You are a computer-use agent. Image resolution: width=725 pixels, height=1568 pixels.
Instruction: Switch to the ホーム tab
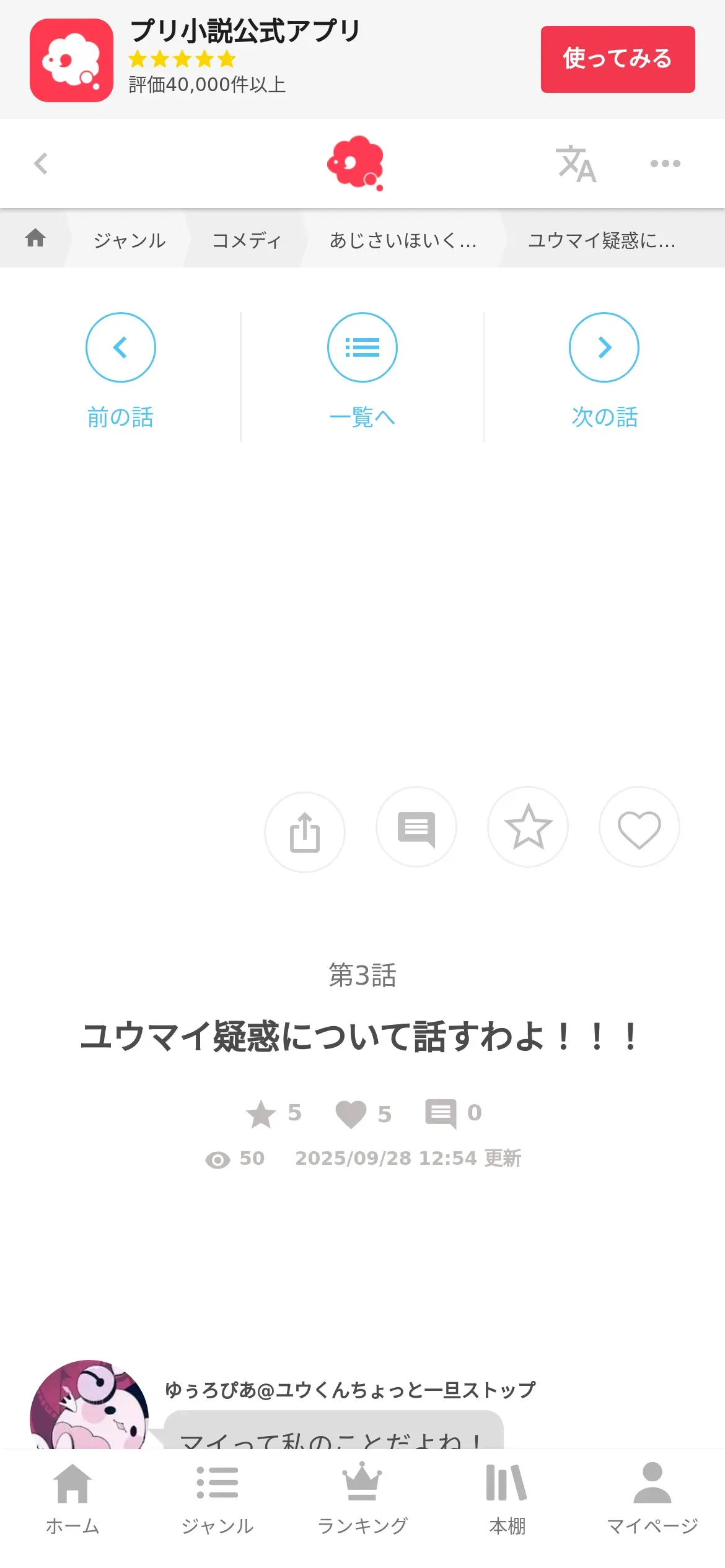point(72,1497)
